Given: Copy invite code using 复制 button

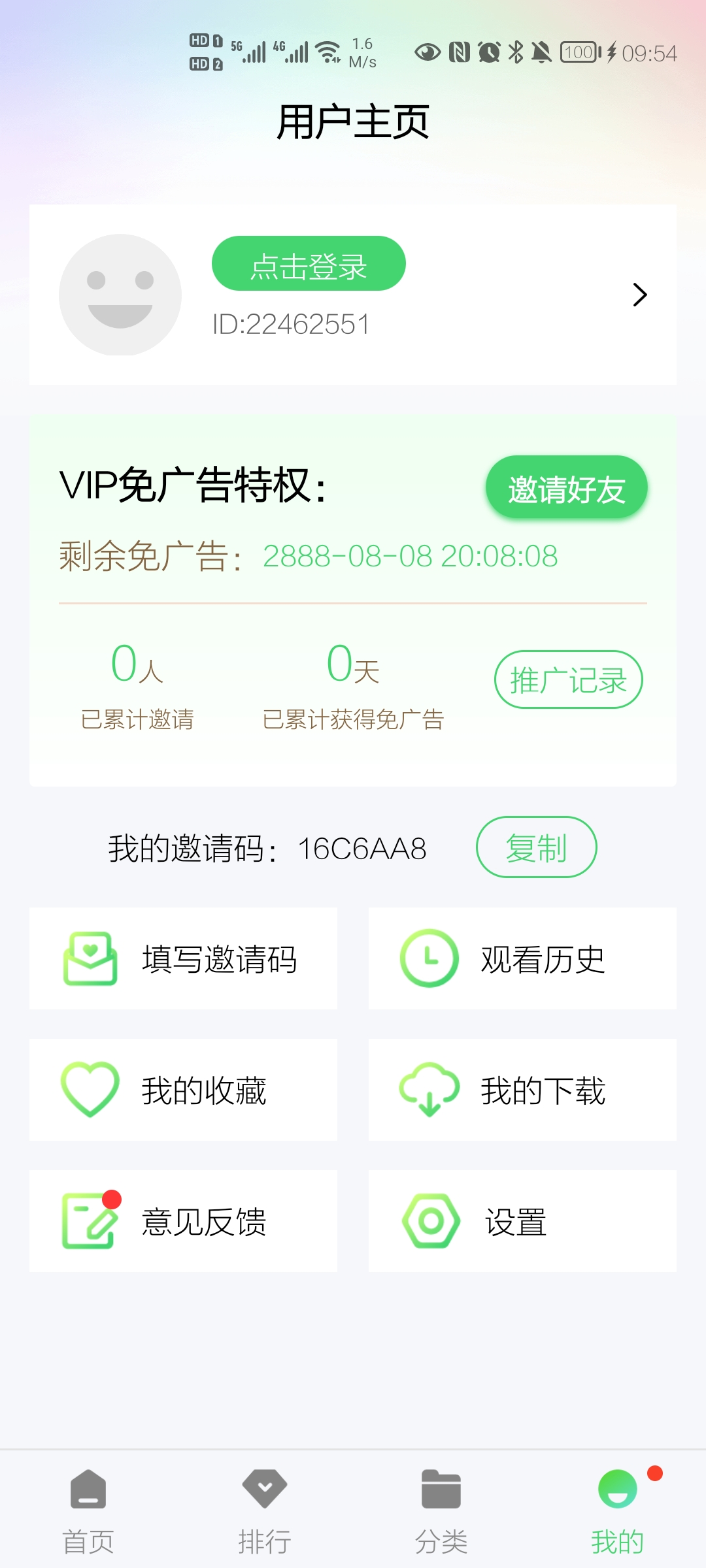Looking at the screenshot, I should click(535, 847).
